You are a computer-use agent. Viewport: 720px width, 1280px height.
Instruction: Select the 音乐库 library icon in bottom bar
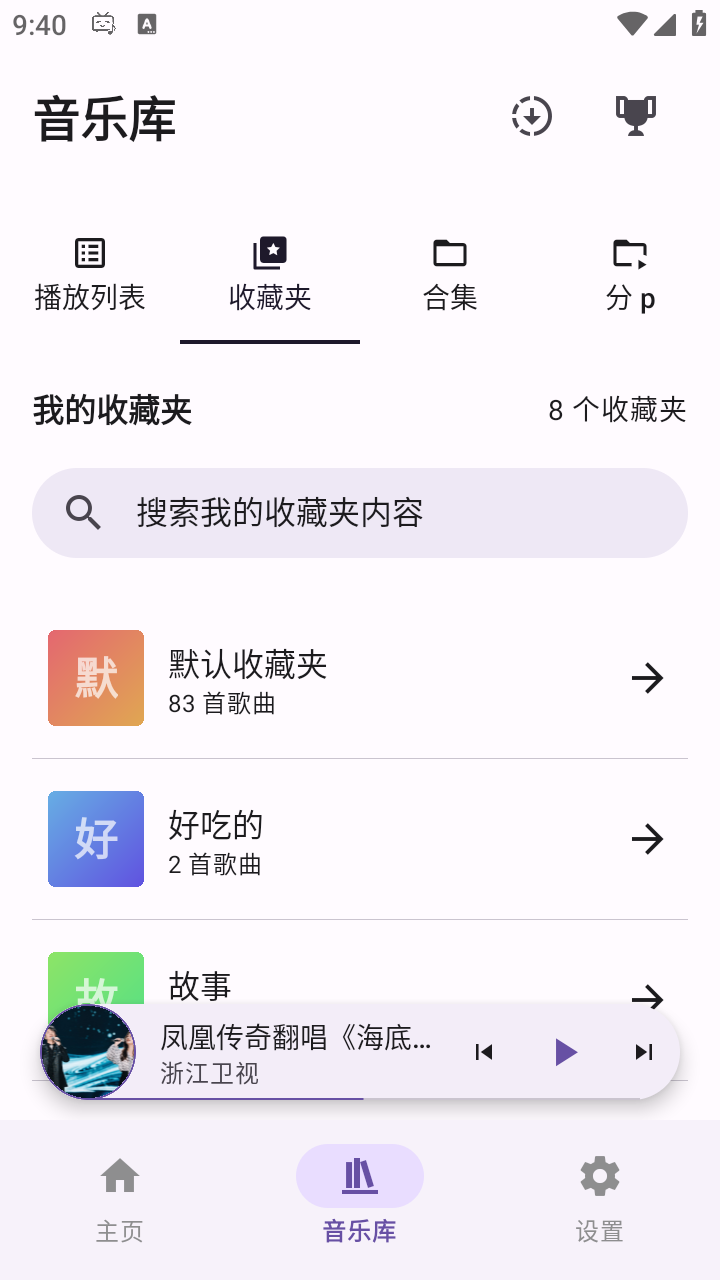click(x=360, y=1175)
